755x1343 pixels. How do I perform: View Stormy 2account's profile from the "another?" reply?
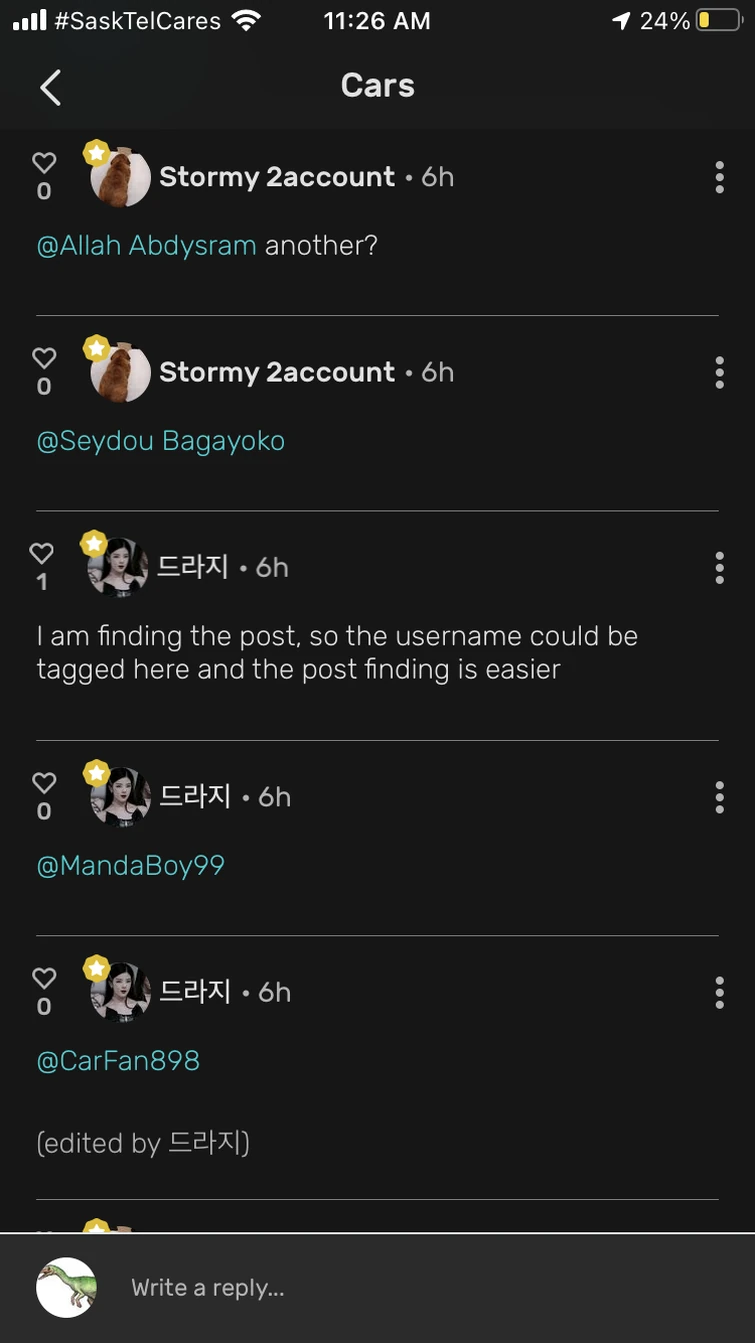coord(277,177)
